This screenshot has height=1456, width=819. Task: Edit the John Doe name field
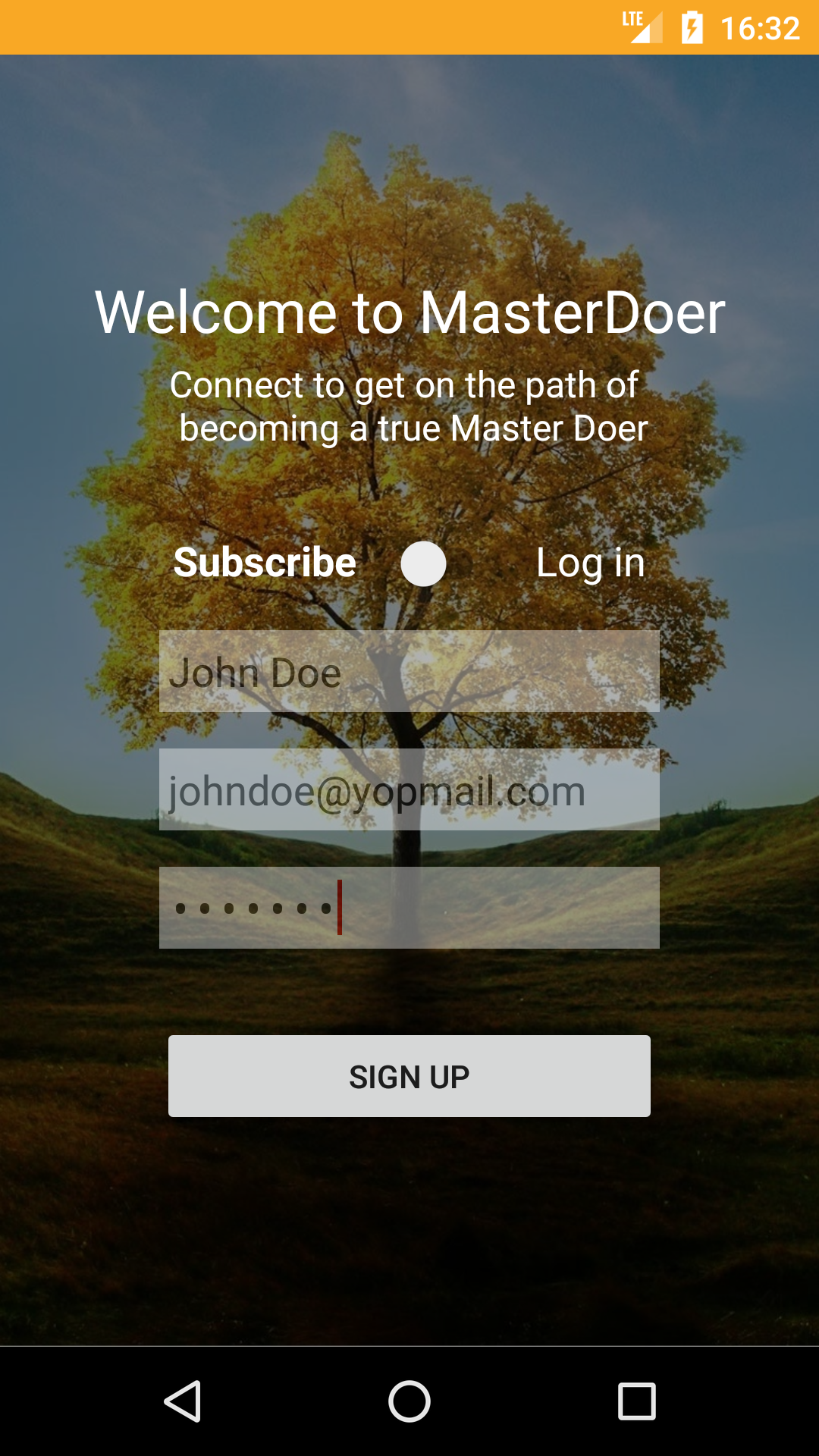click(409, 671)
